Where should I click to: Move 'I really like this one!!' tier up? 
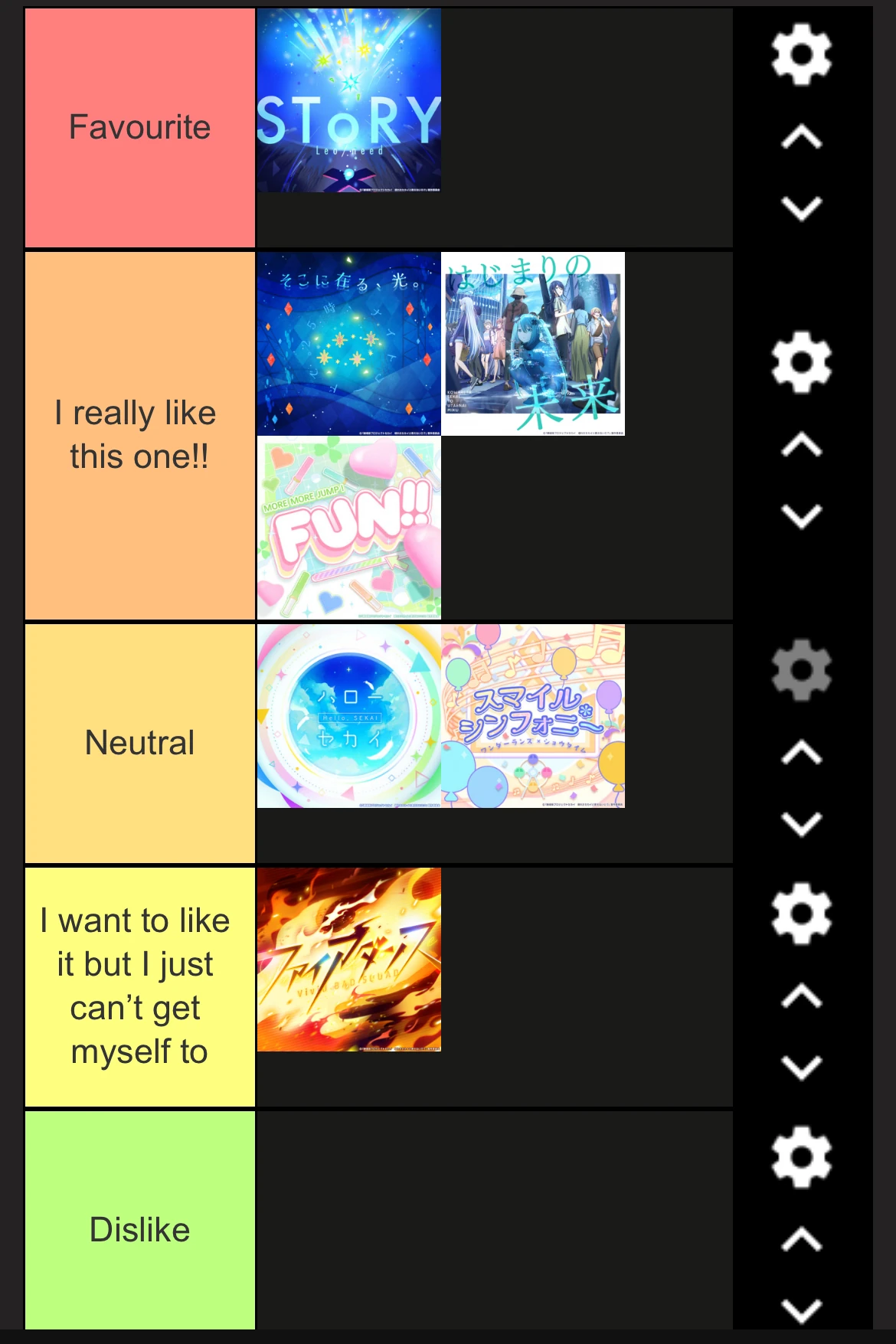click(801, 445)
